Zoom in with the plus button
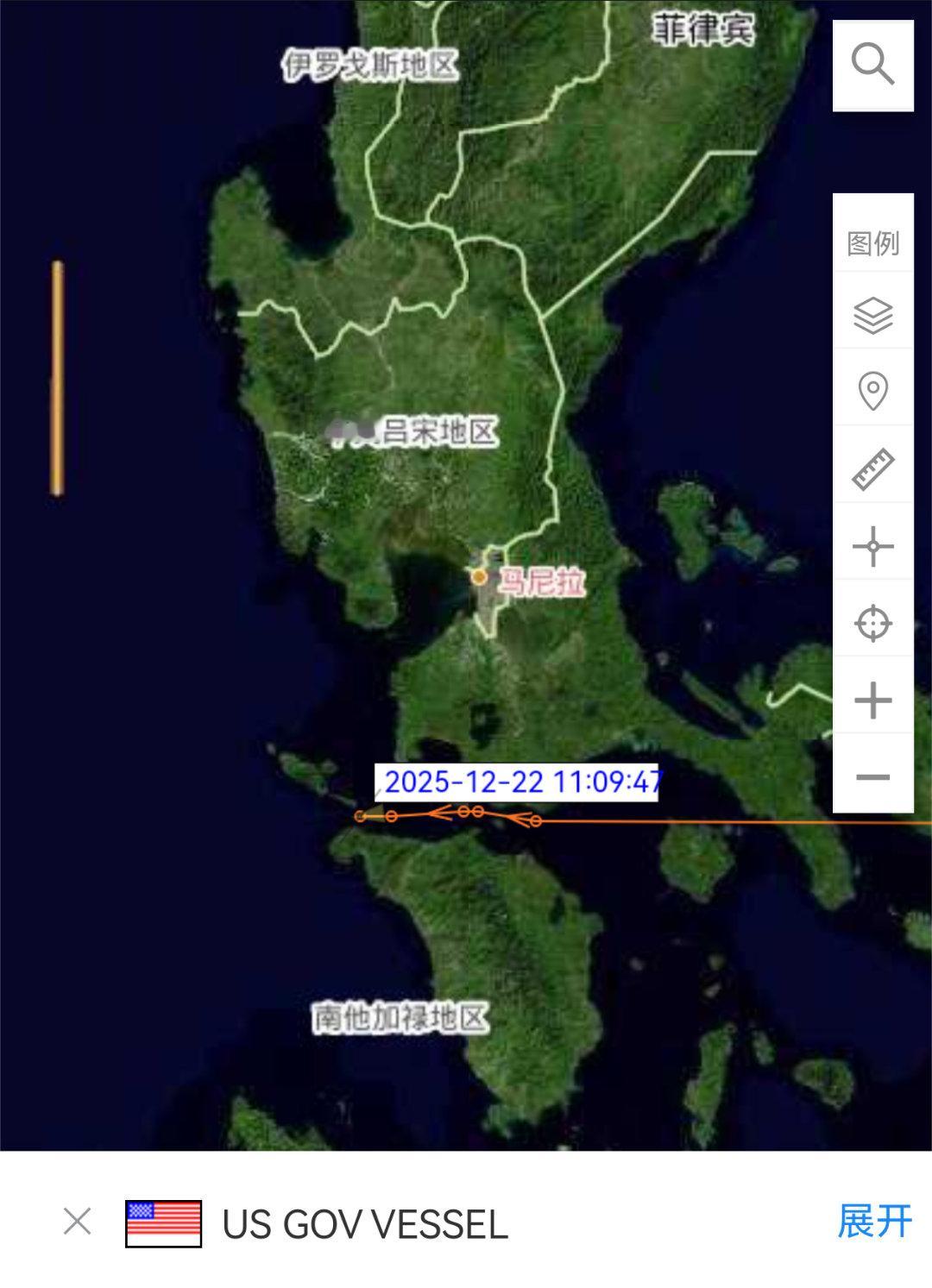This screenshot has width=932, height=1288. (x=872, y=700)
